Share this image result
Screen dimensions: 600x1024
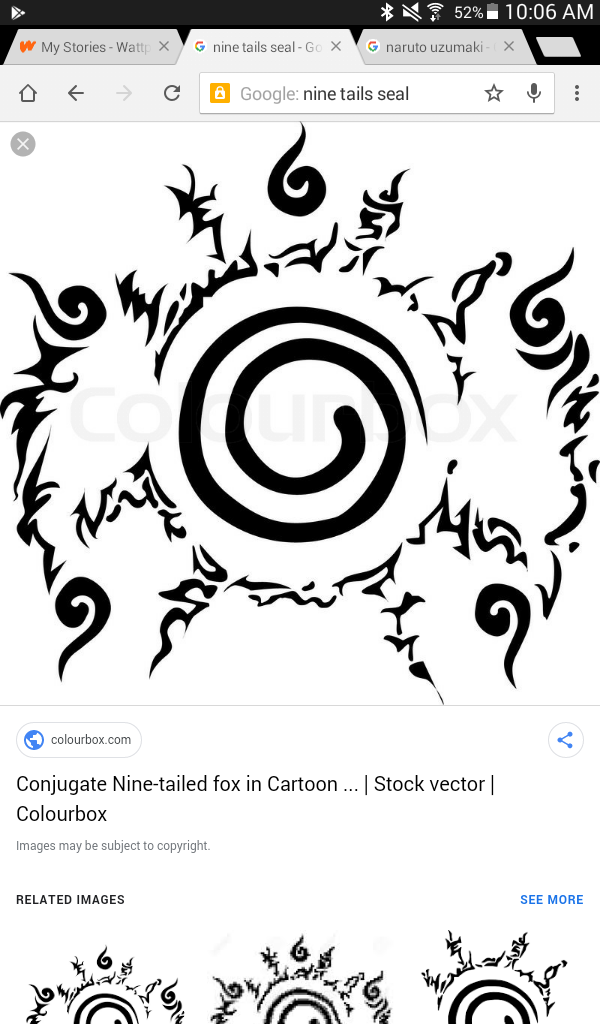[x=565, y=740]
